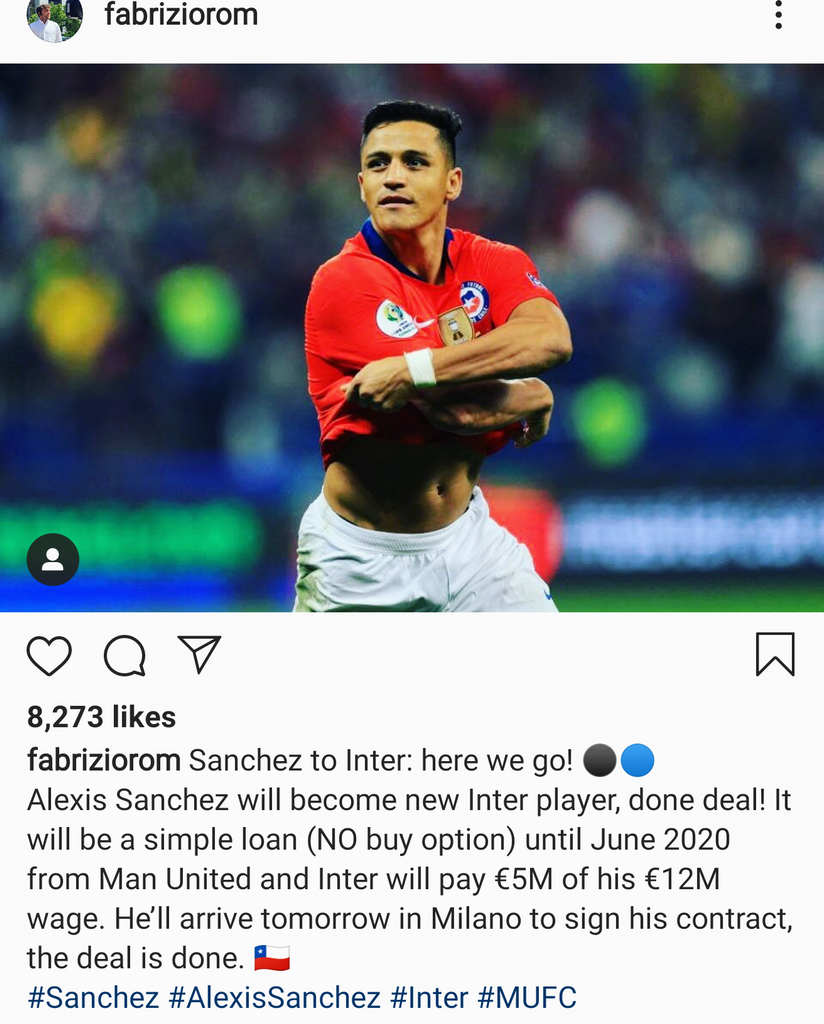Tap fabriziorom username in the caption
The width and height of the screenshot is (824, 1024).
[104, 760]
